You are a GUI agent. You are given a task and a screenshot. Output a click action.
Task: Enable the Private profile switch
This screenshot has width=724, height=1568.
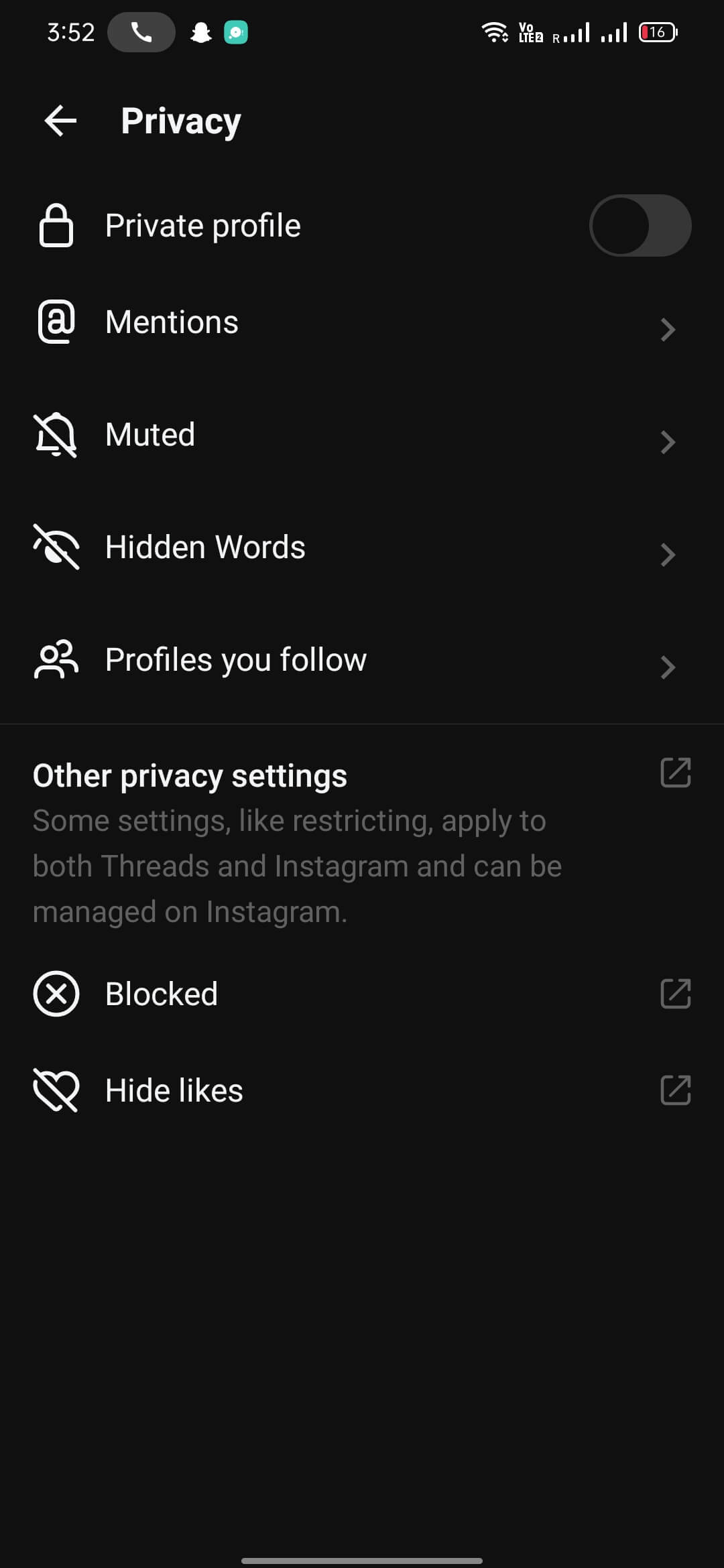click(640, 226)
